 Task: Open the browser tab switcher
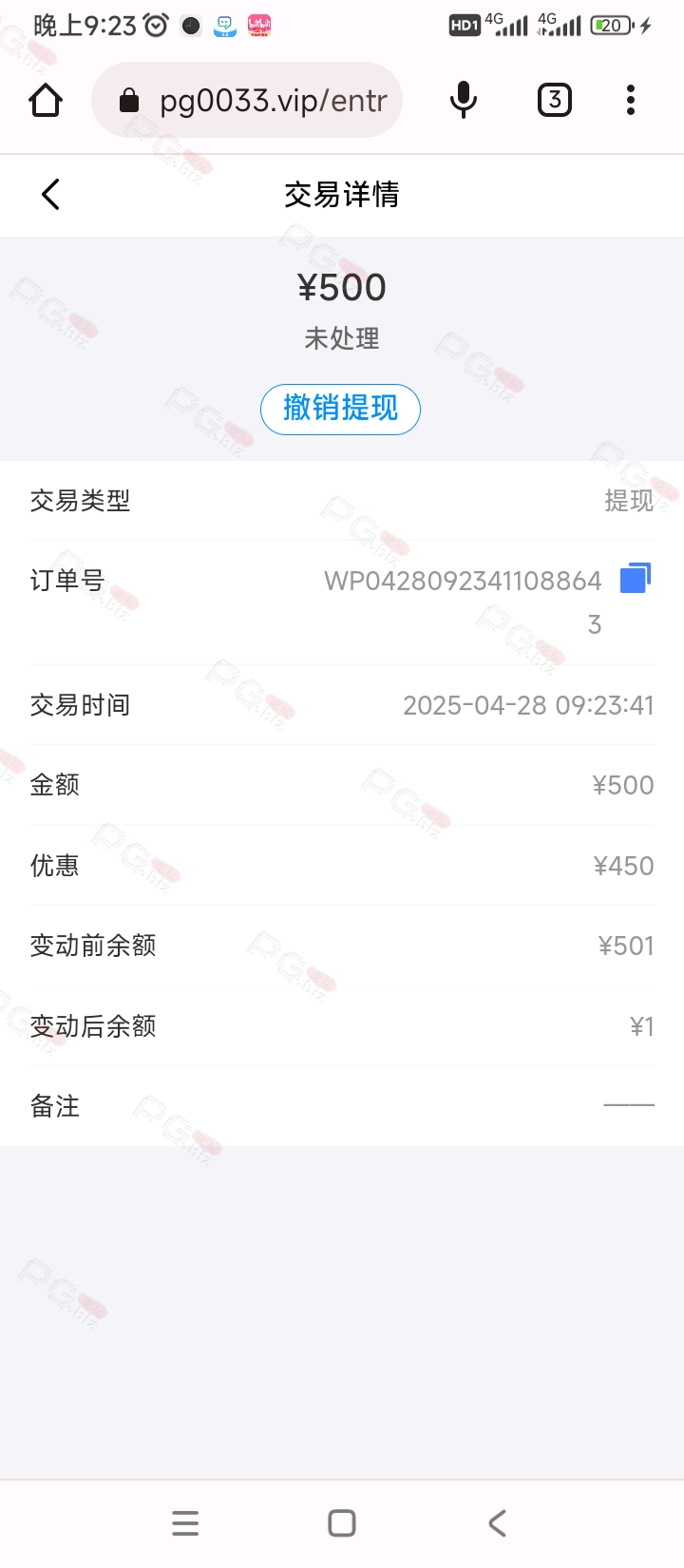coord(555,100)
